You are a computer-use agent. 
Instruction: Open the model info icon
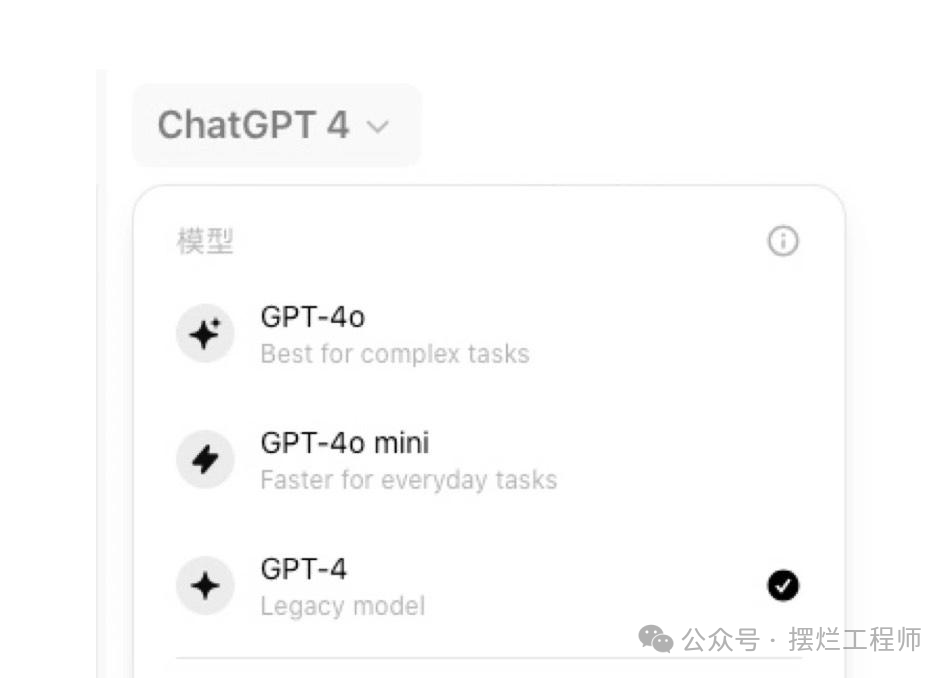(783, 241)
